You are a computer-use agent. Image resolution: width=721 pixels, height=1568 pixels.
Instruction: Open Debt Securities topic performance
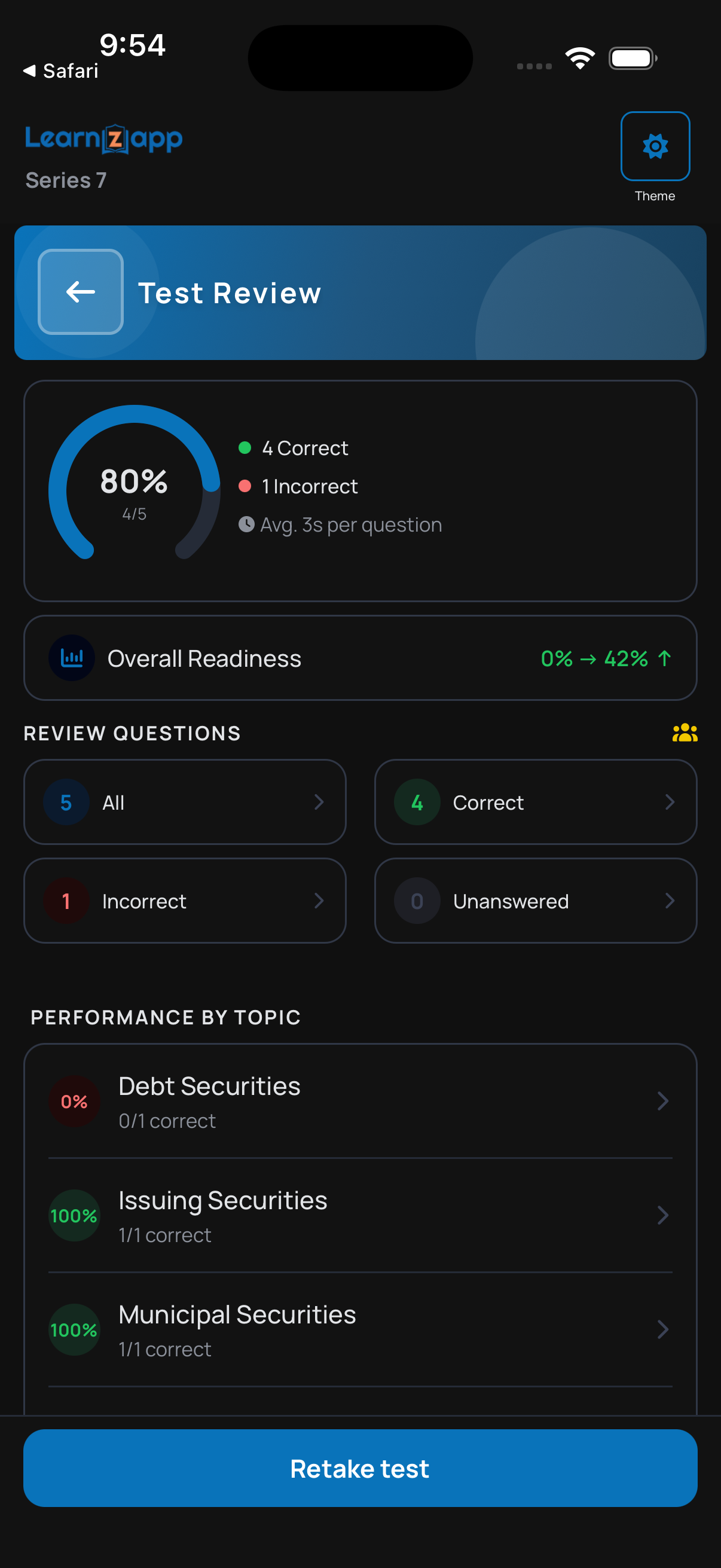click(x=359, y=1101)
